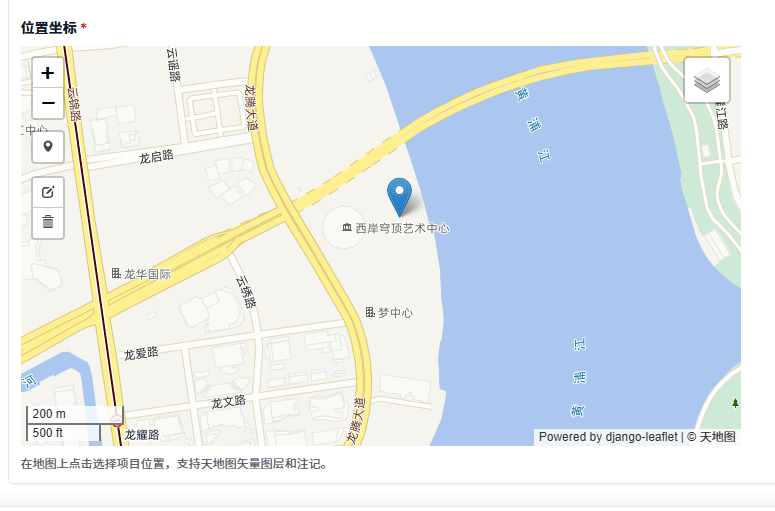The image size is (775, 511).
Task: Open the edit layers tool
Action: 48,192
